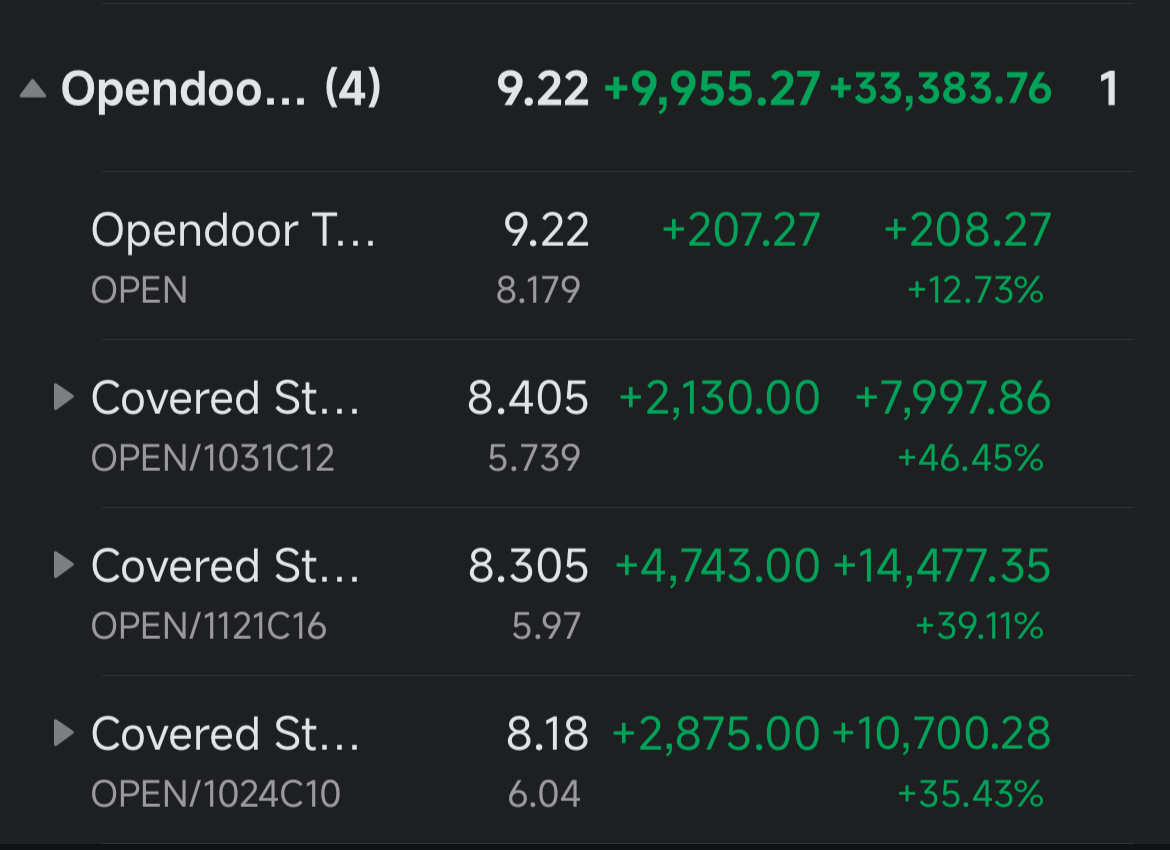Viewport: 1170px width, 850px height.
Task: Expand the OPEN/1121C16 covered stock row
Action: (64, 566)
